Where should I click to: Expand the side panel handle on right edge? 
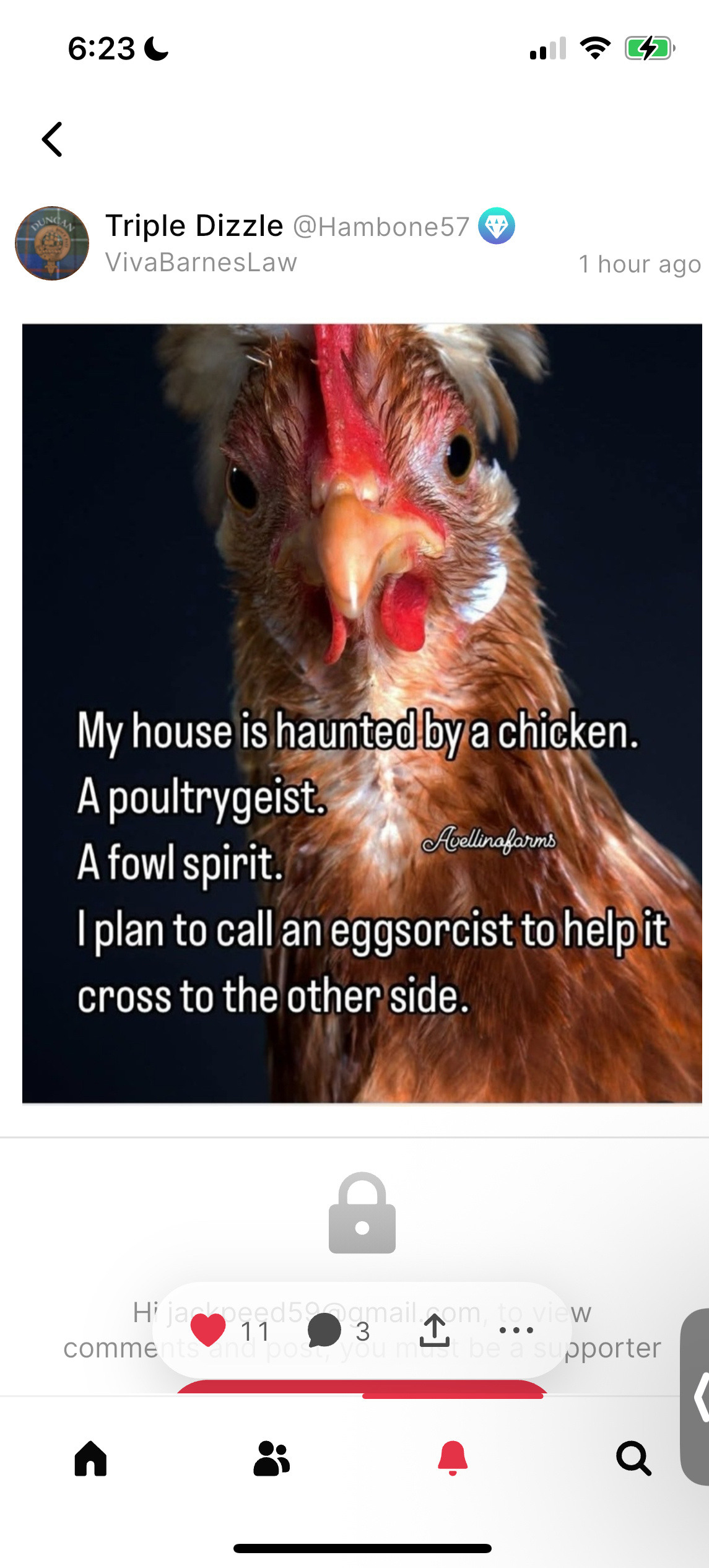pyautogui.click(x=697, y=1396)
